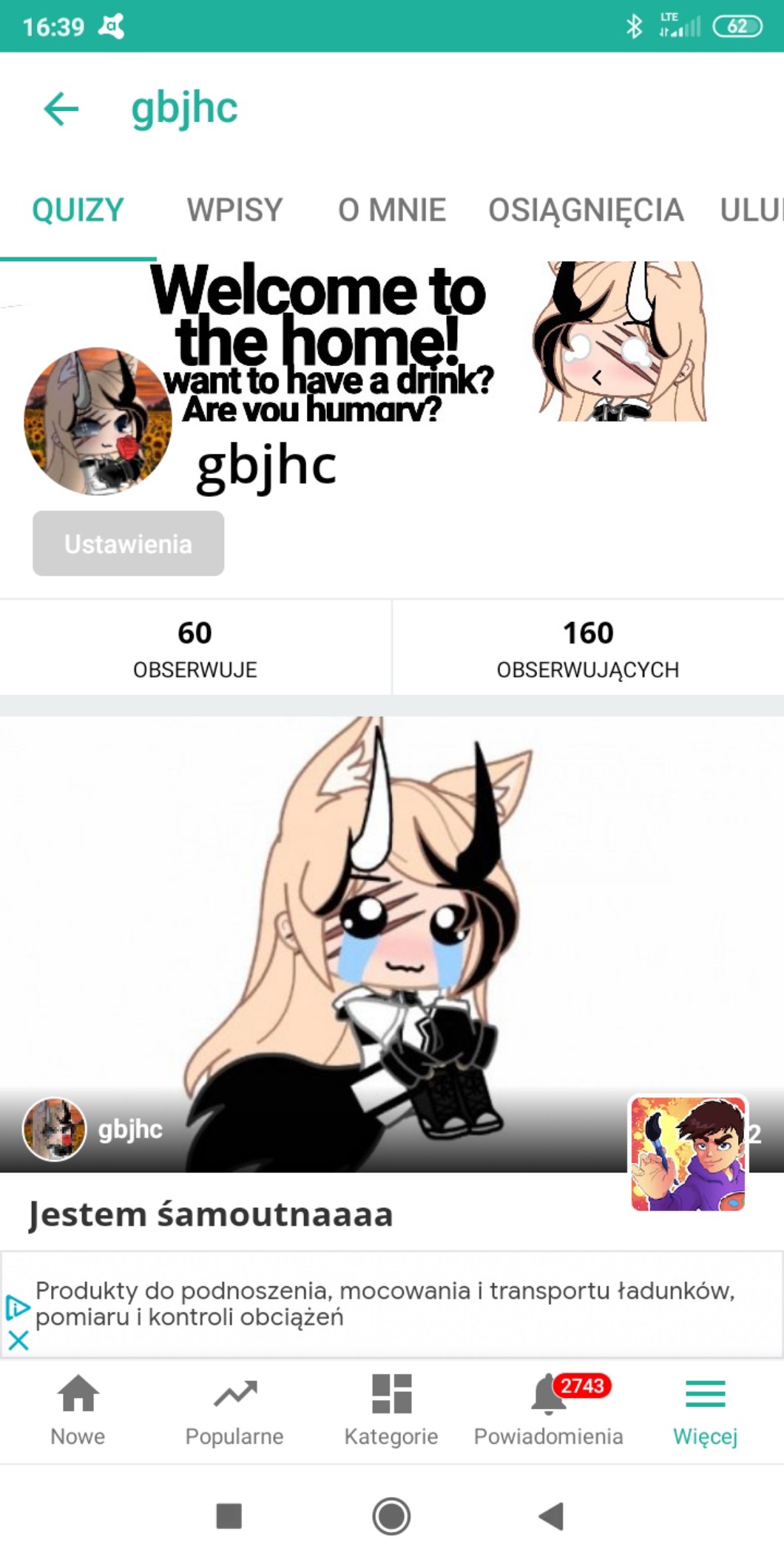784x1568 pixels.
Task: Open the Ustawienia settings button
Action: coord(128,544)
